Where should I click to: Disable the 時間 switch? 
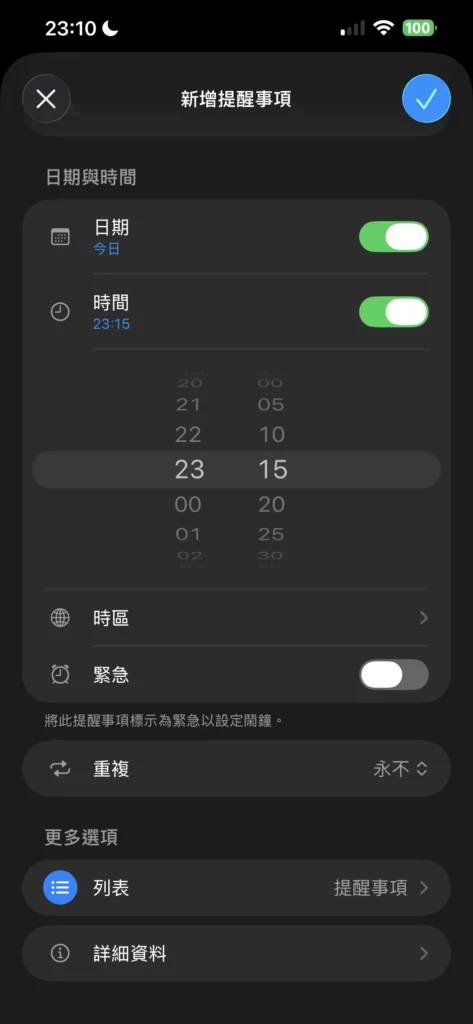(x=394, y=312)
